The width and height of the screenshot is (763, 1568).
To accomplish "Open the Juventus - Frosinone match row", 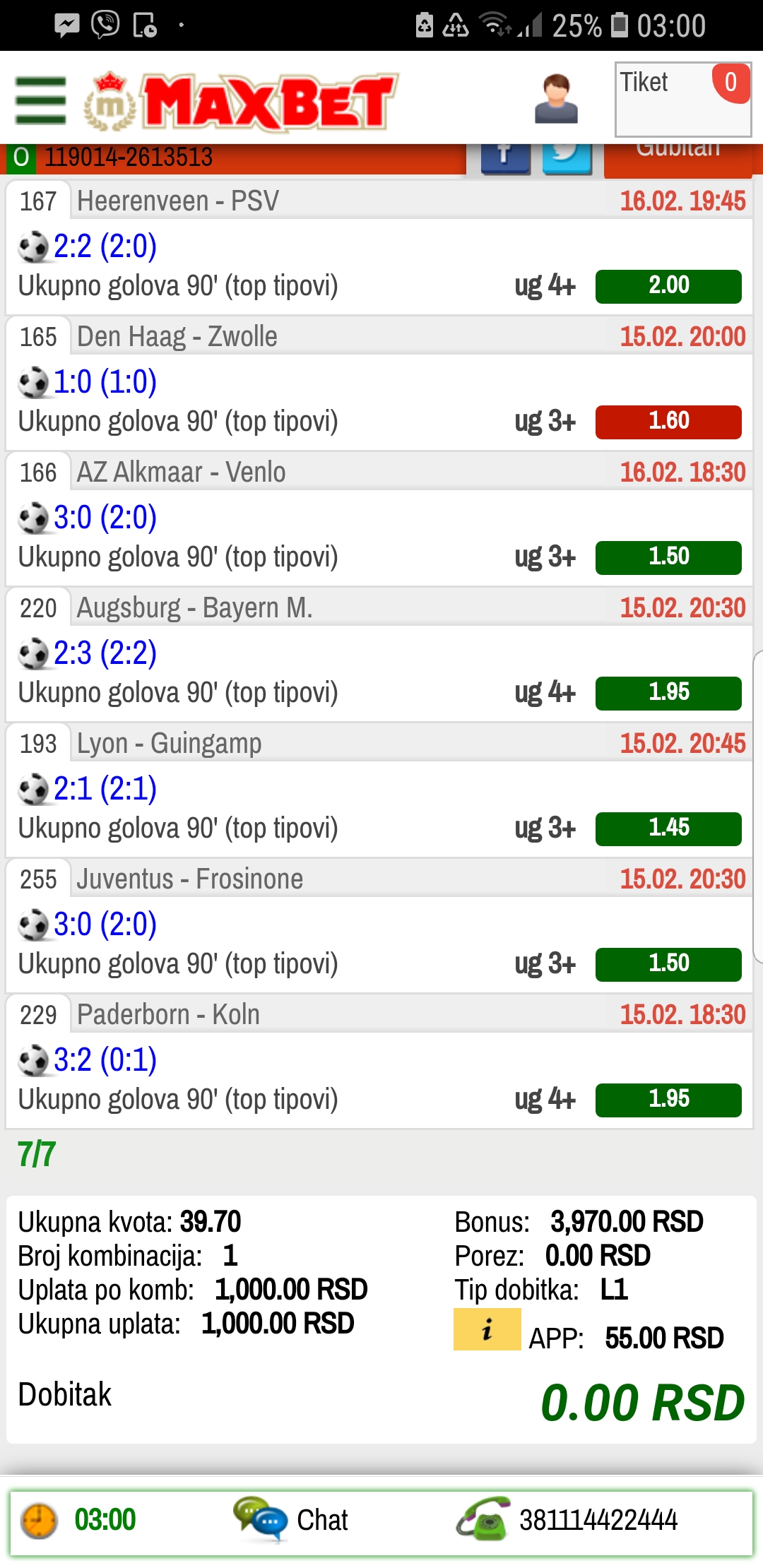I will click(x=380, y=925).
